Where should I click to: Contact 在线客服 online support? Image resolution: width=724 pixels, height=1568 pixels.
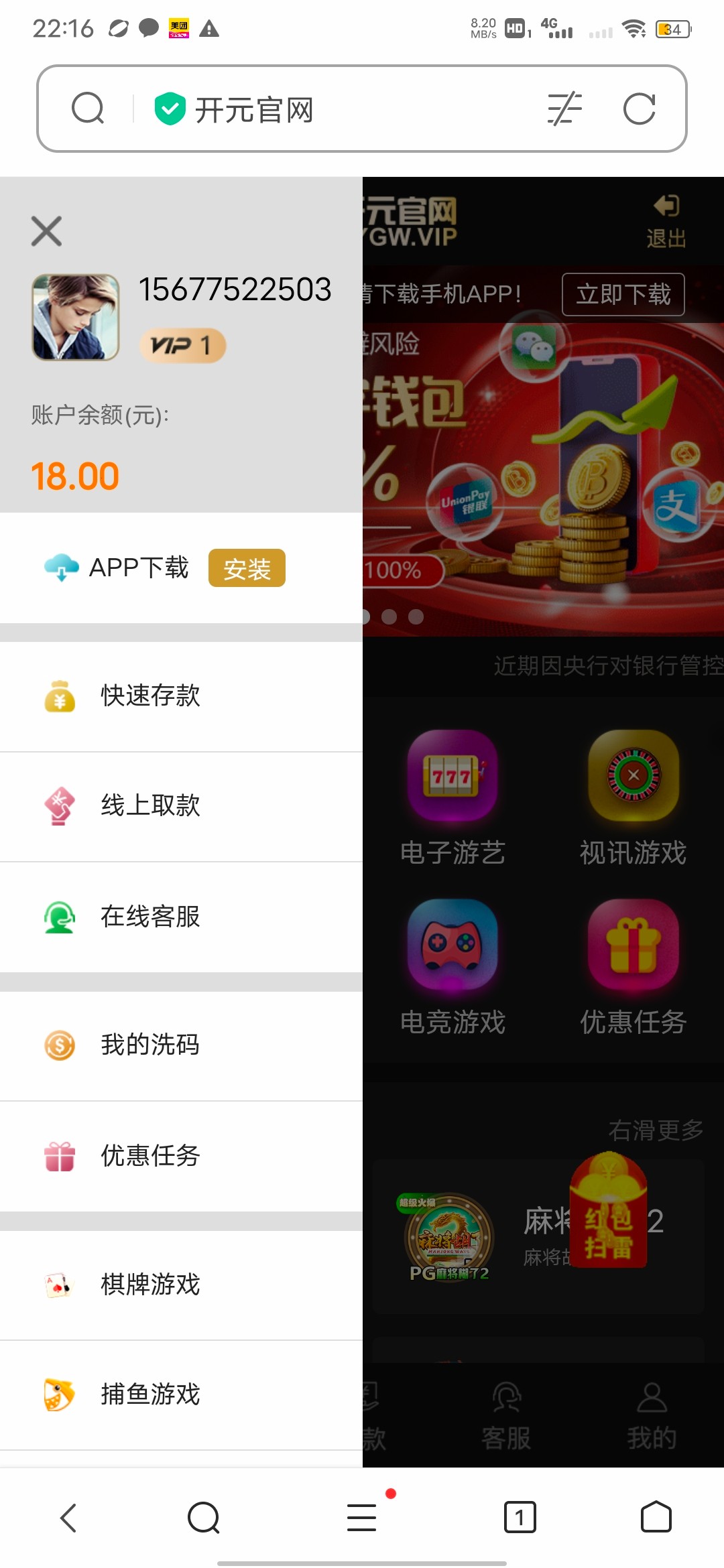point(150,916)
